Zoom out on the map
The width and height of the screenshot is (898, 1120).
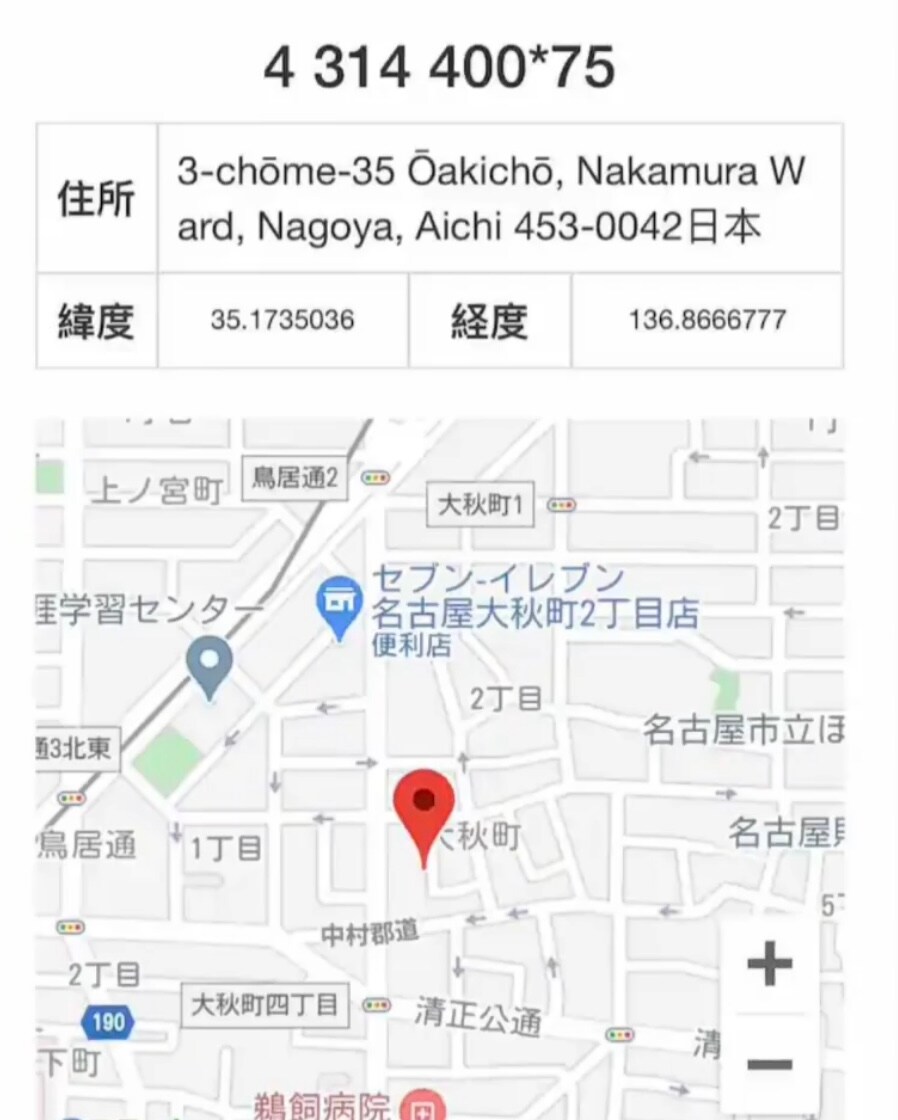click(x=768, y=1063)
